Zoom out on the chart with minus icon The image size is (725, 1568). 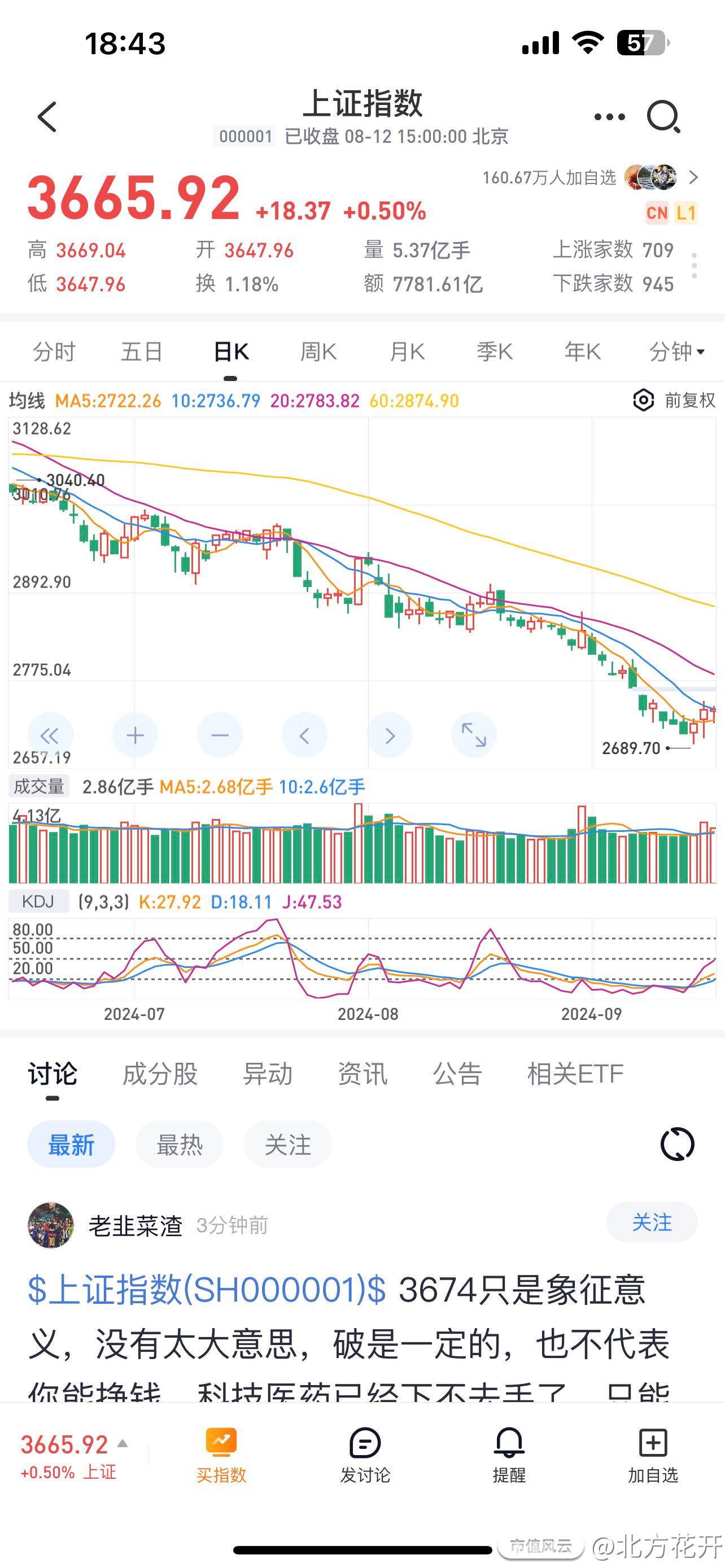(220, 735)
